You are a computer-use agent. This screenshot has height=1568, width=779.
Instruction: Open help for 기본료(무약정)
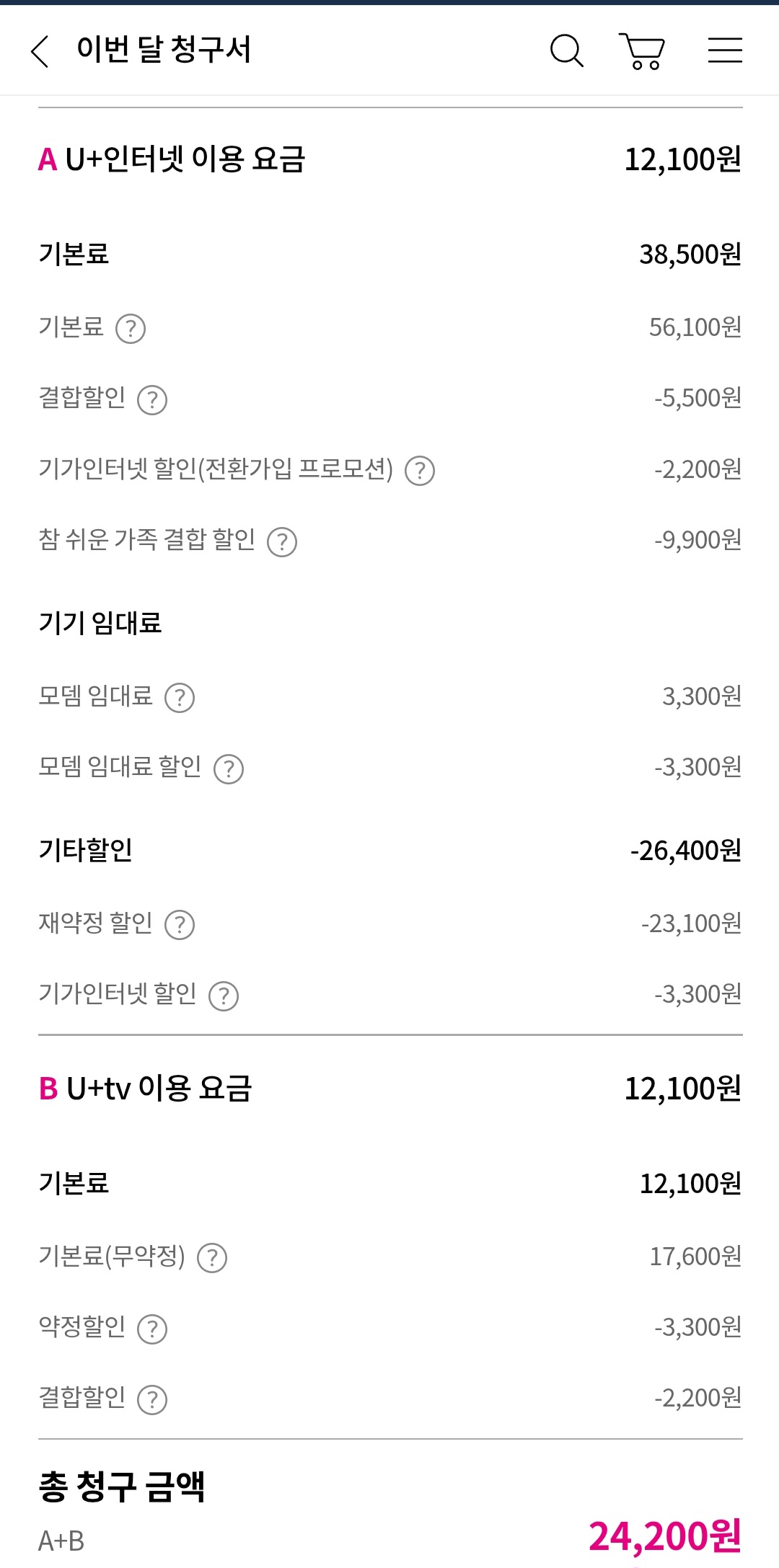pos(212,1257)
